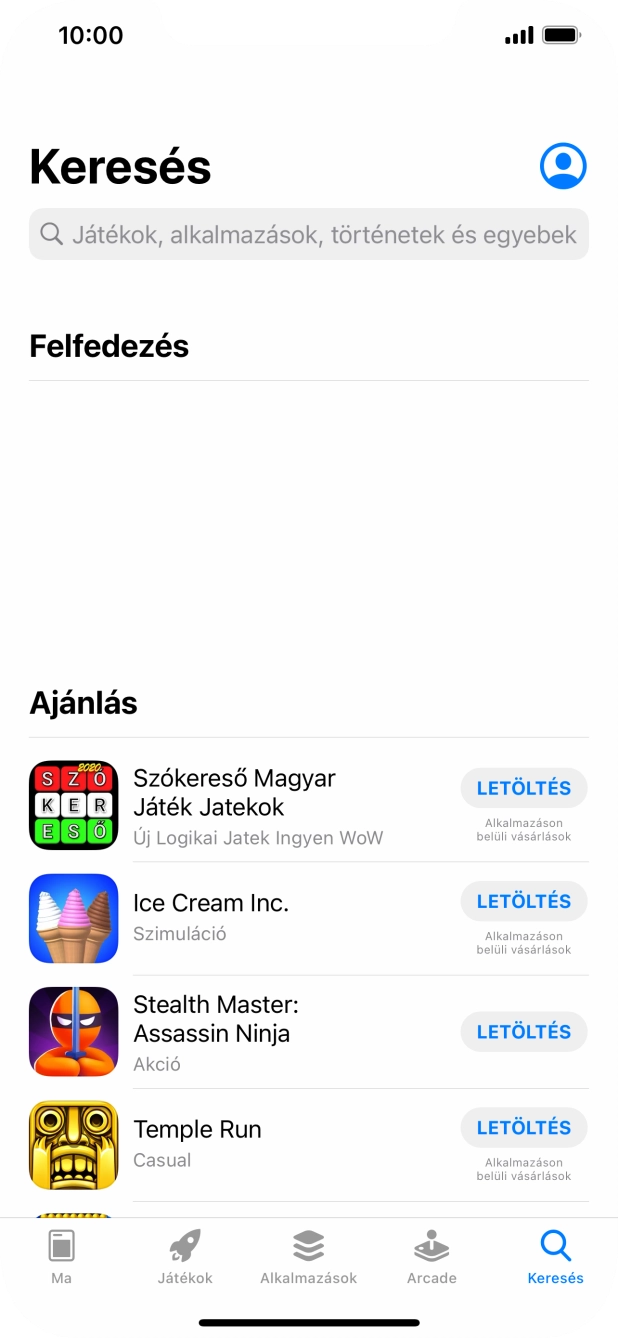Switch to the Ma tab
This screenshot has width=618, height=1338.
pyautogui.click(x=61, y=1257)
